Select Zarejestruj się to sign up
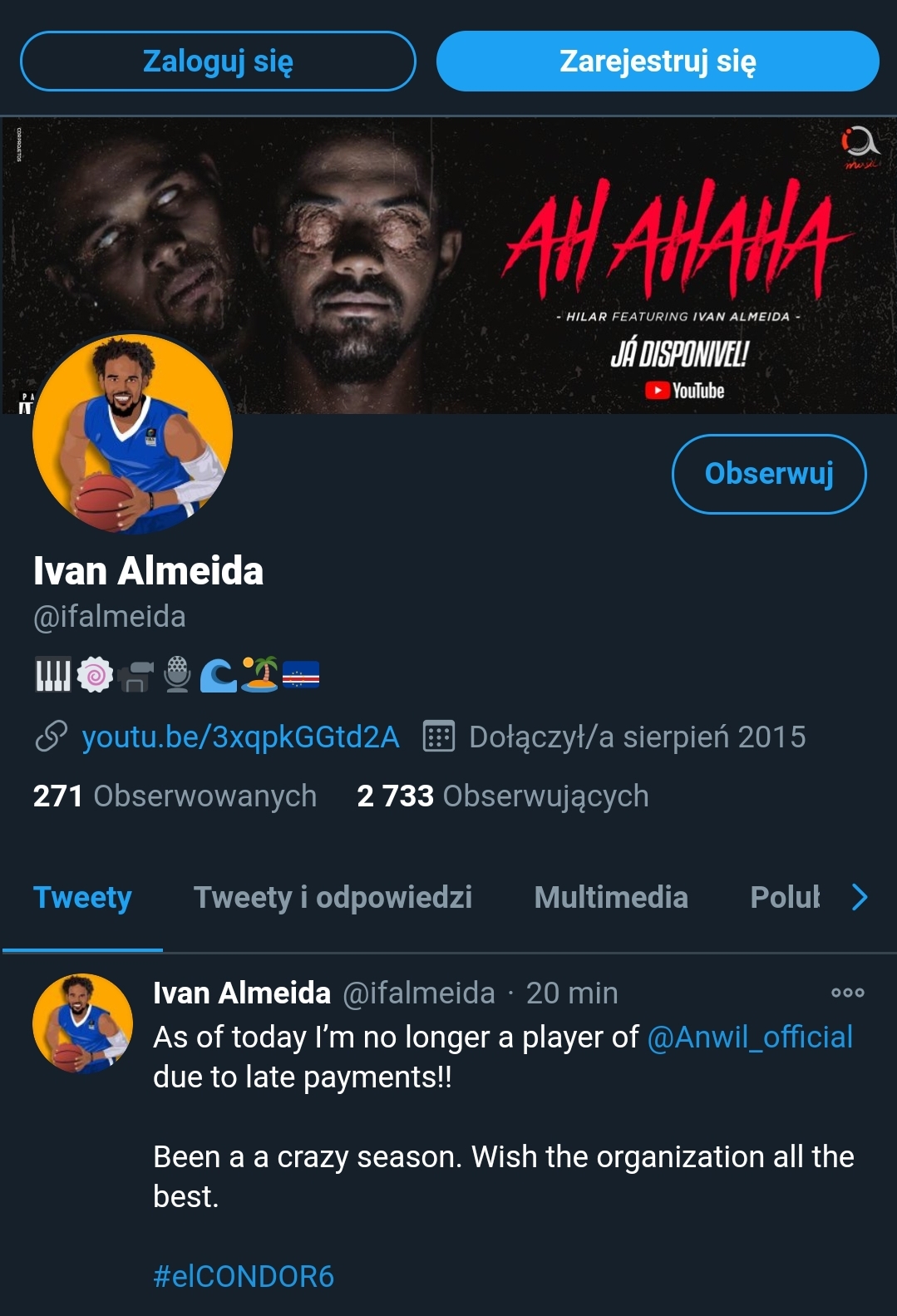Screen dimensions: 897x1316 coord(658,61)
